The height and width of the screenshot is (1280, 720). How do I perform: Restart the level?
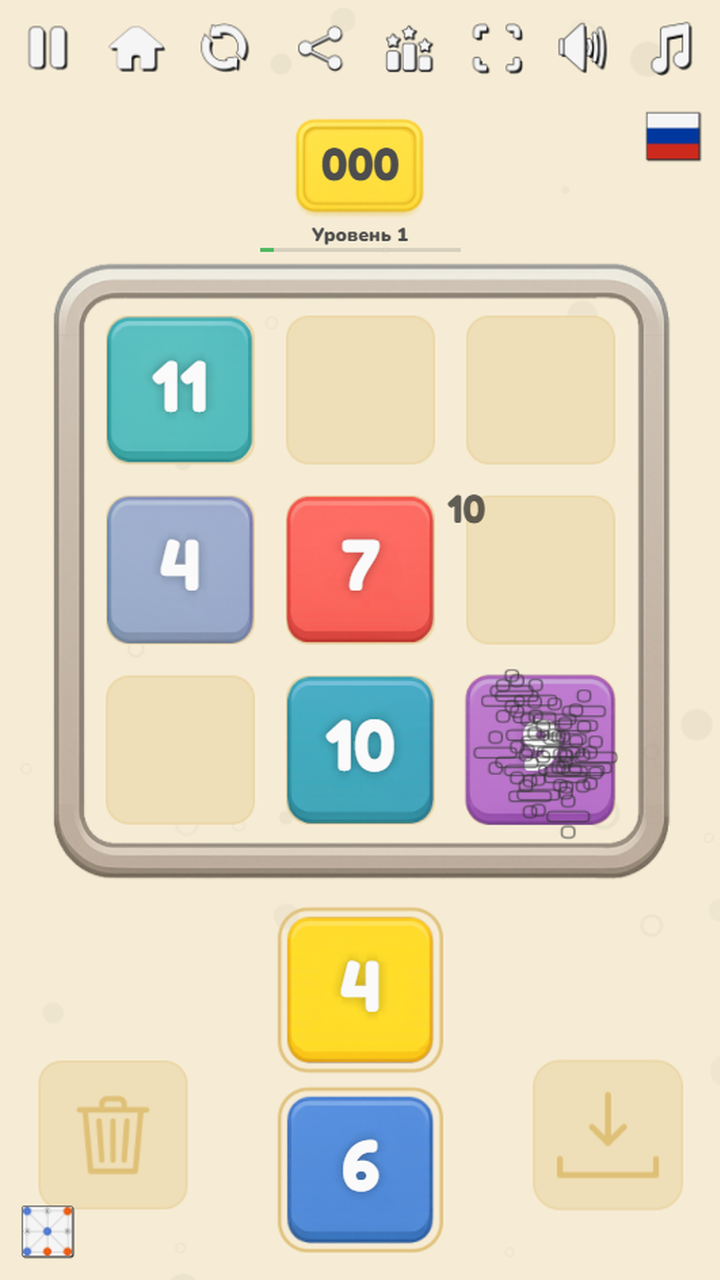coord(225,48)
